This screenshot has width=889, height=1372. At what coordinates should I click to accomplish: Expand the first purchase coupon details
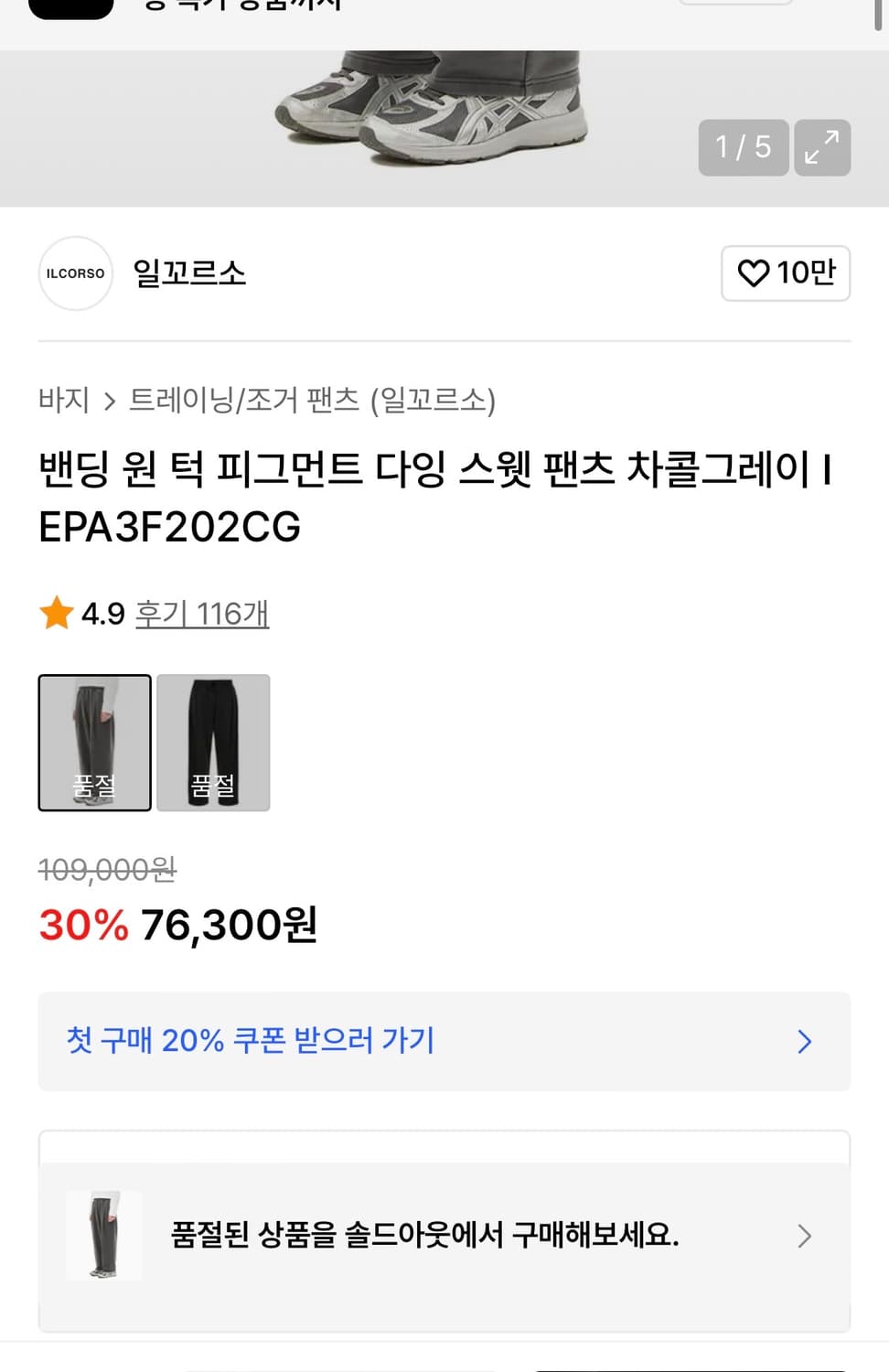click(252, 1042)
